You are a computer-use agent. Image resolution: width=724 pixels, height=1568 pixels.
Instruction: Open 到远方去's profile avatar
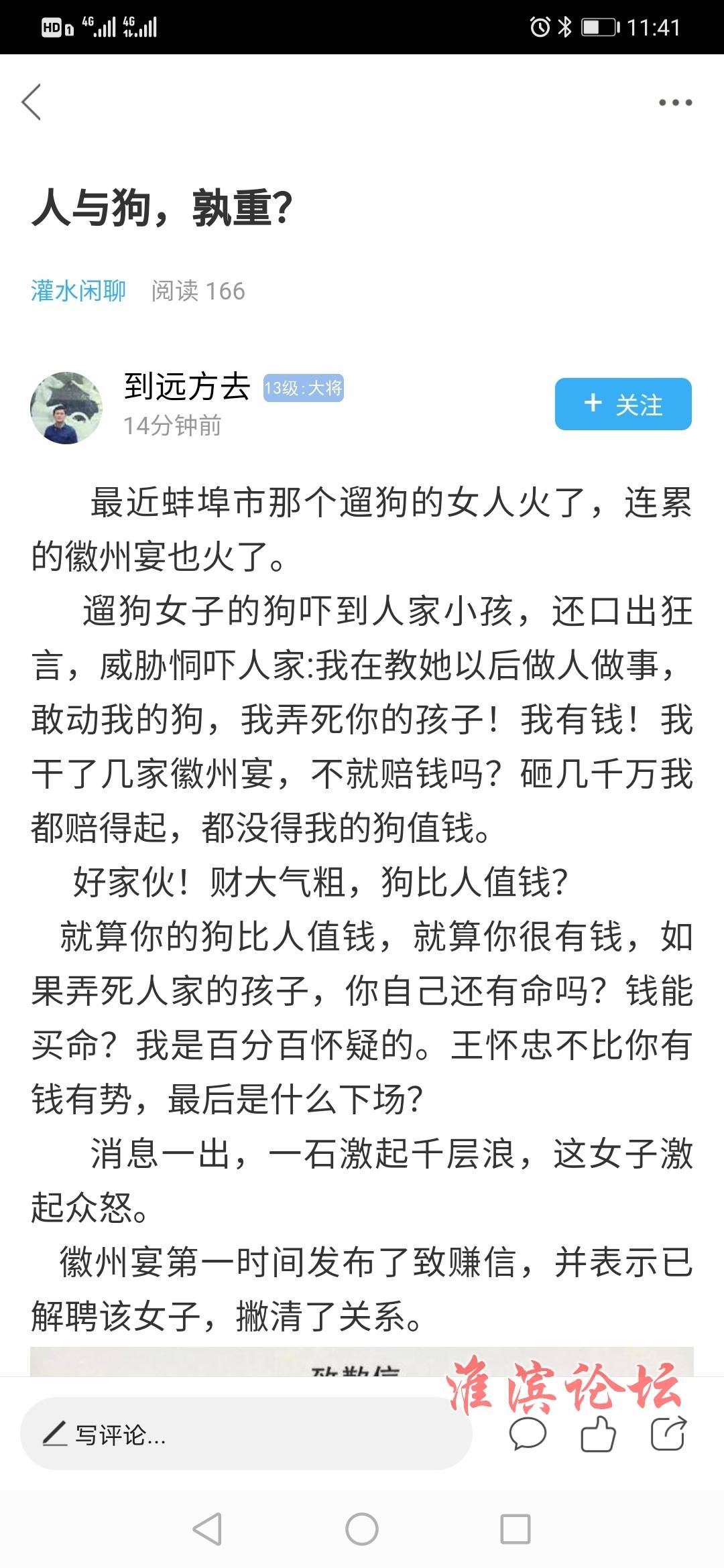click(66, 408)
